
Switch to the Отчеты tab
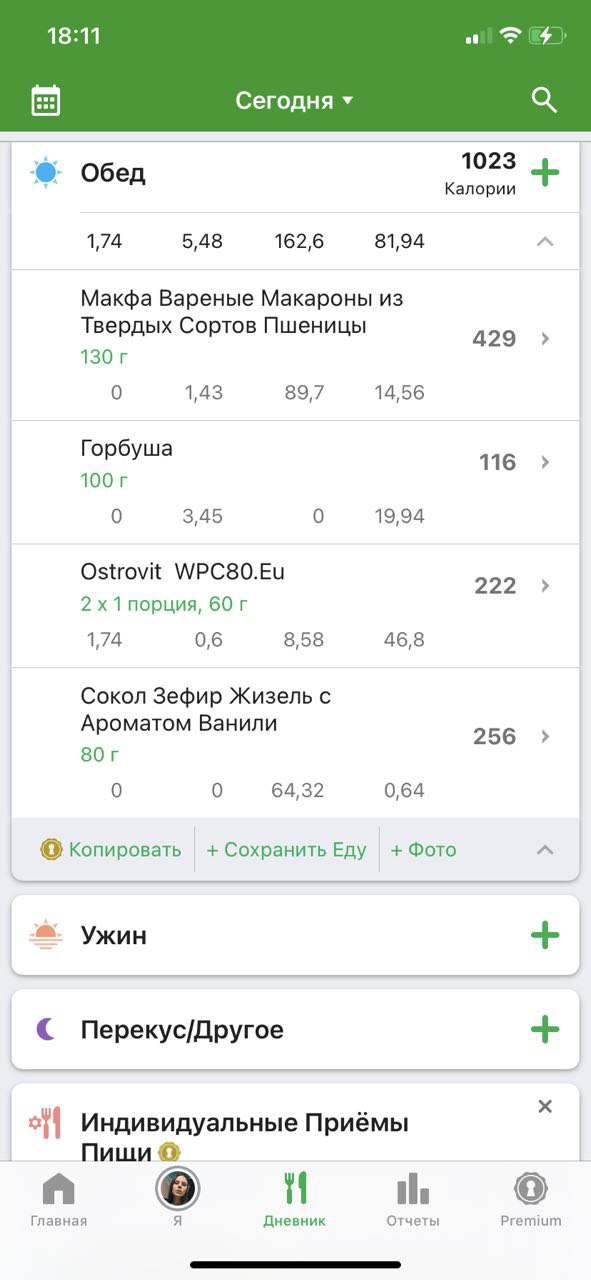pos(413,1200)
